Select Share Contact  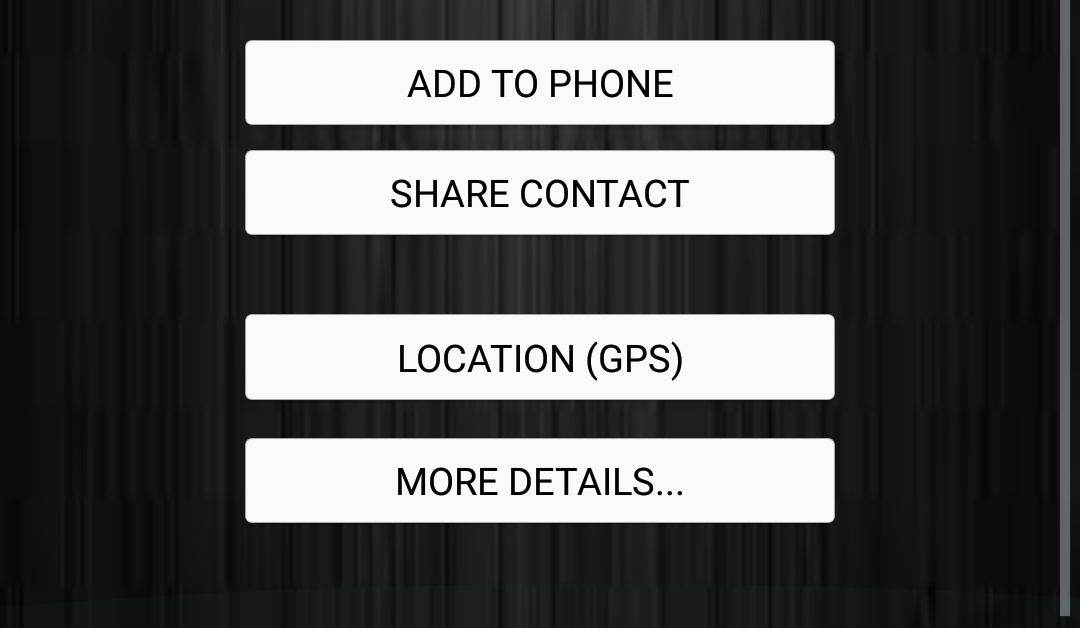point(540,193)
